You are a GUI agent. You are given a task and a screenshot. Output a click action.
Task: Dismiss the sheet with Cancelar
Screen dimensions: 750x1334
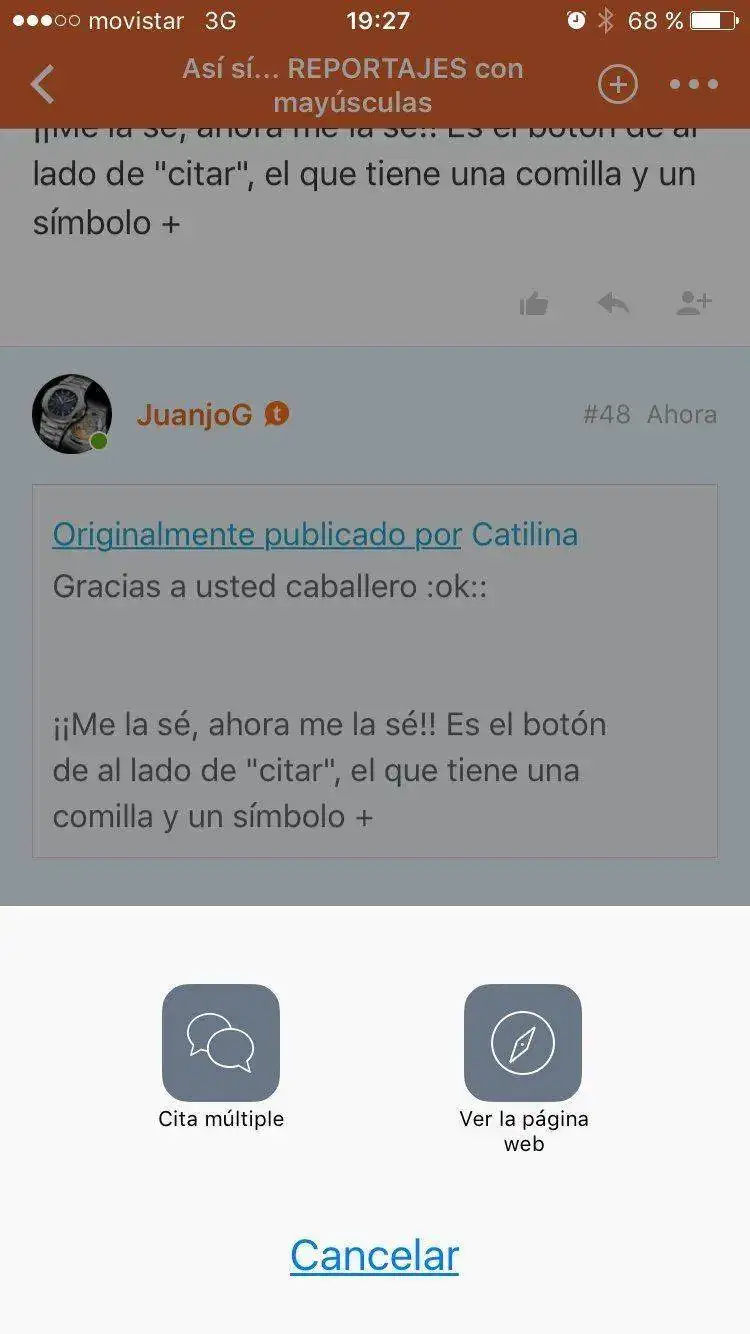[x=374, y=1255]
